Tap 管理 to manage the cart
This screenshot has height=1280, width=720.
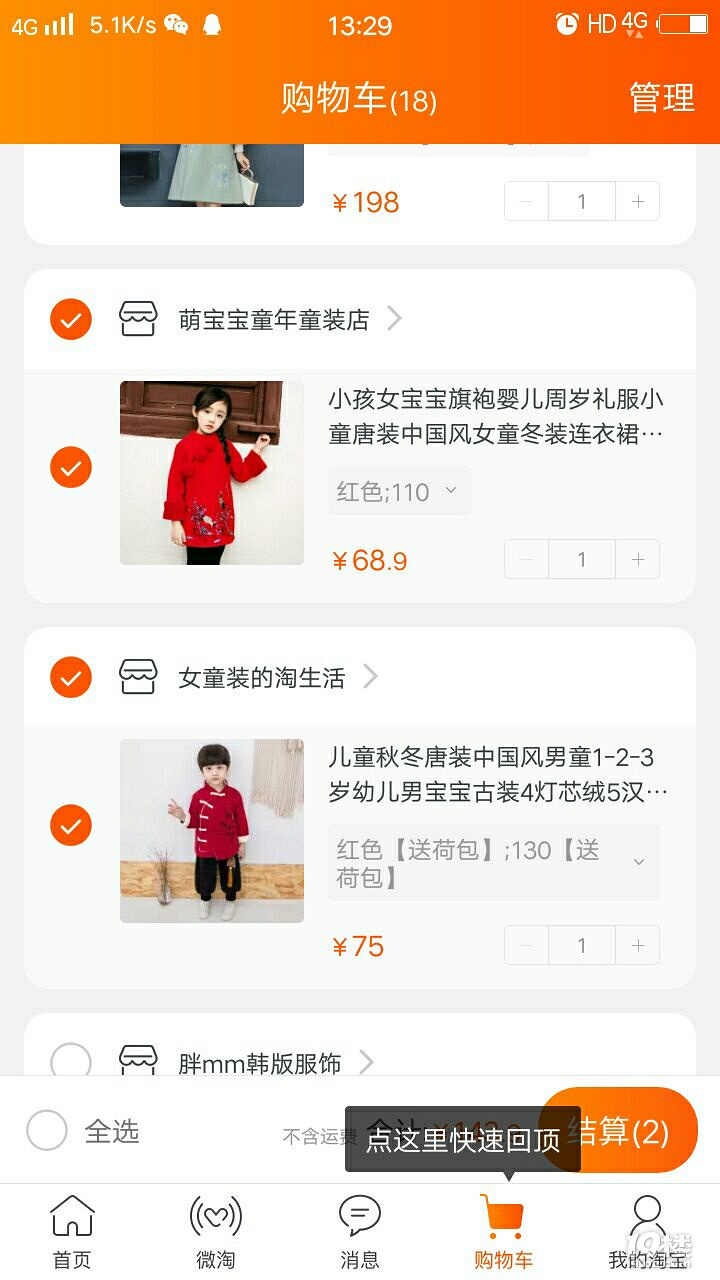[661, 98]
